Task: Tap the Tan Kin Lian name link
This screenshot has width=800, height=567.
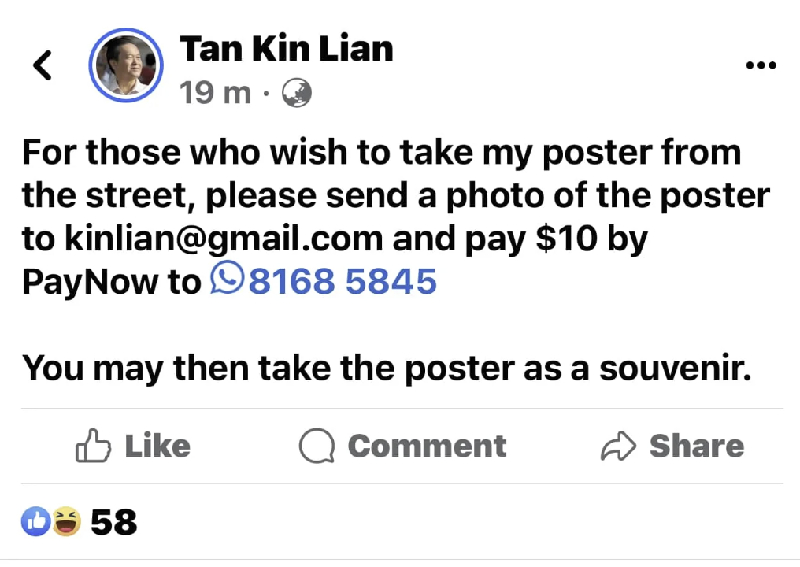Action: pos(286,47)
